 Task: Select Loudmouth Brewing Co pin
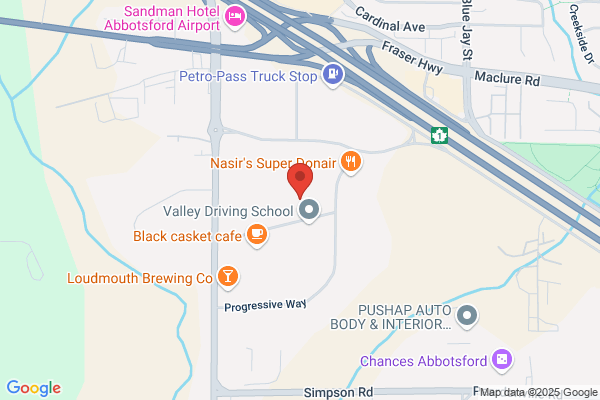pyautogui.click(x=228, y=278)
